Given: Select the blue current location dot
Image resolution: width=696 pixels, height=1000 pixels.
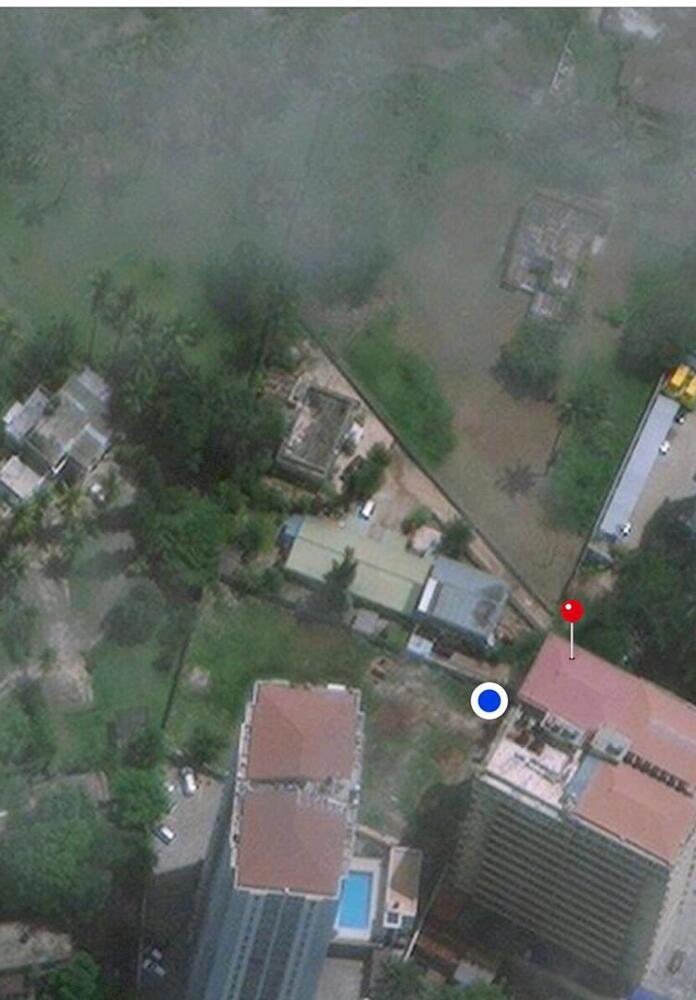Looking at the screenshot, I should 489,701.
